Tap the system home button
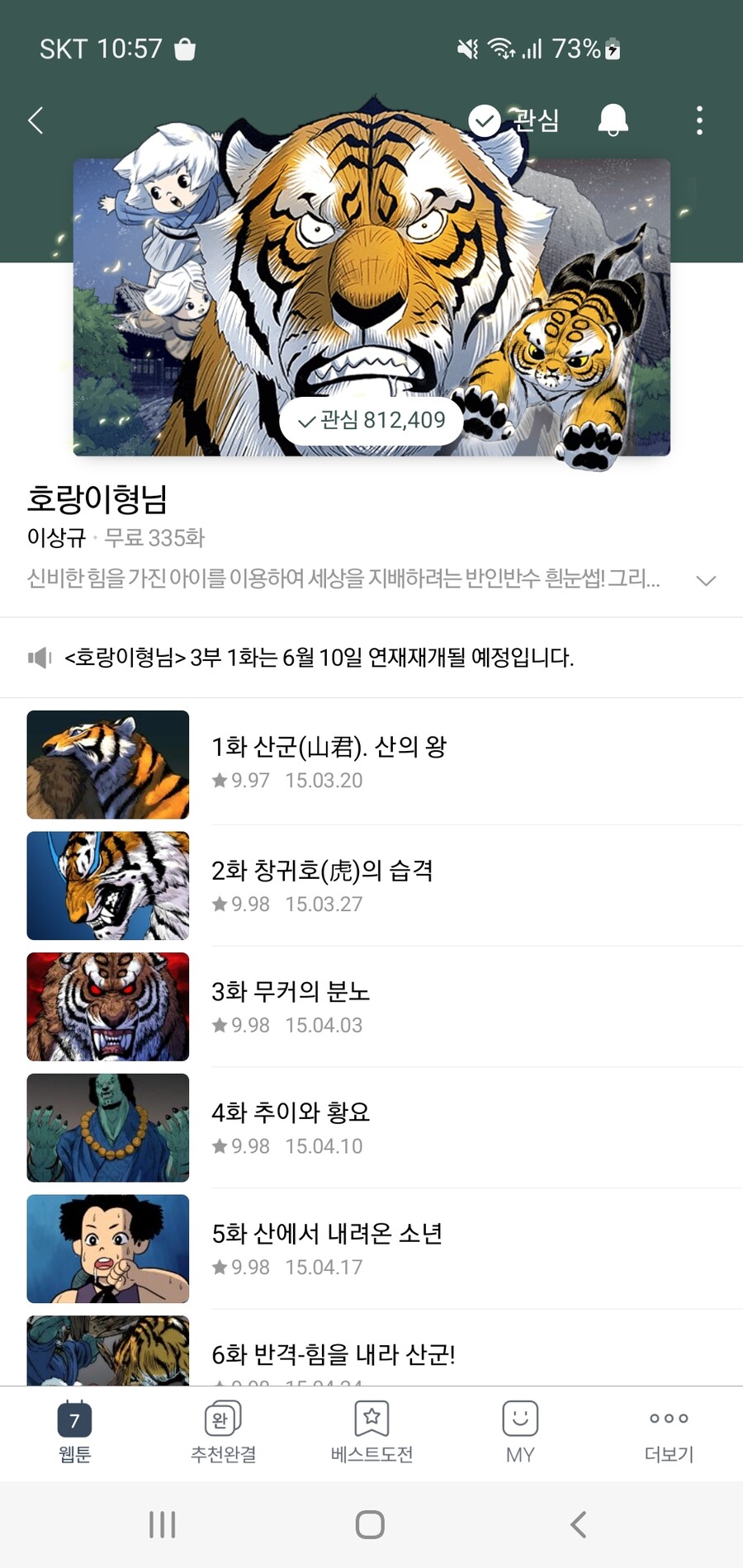 [x=370, y=1524]
